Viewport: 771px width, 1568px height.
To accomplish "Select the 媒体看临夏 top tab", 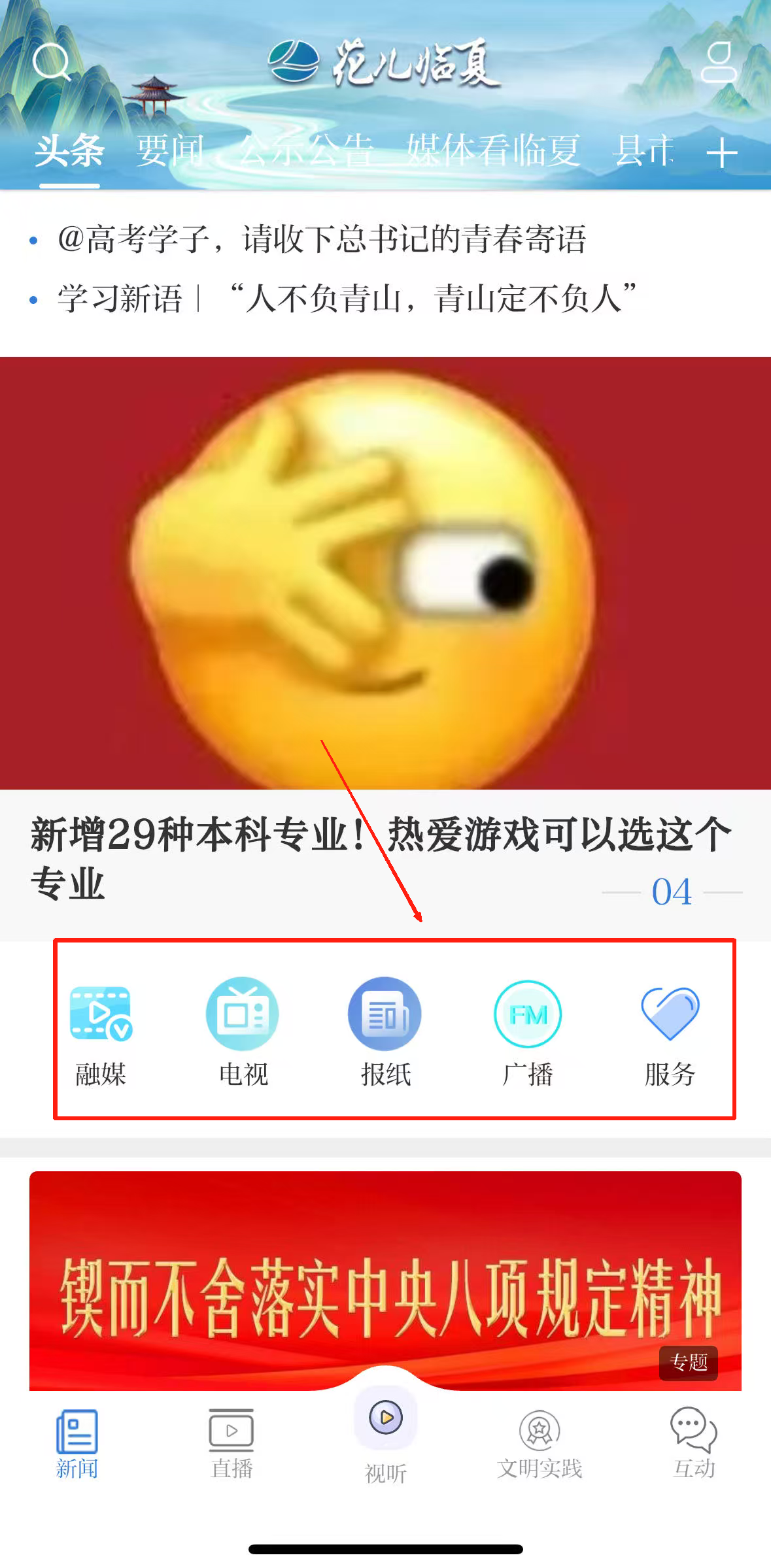I will point(493,151).
